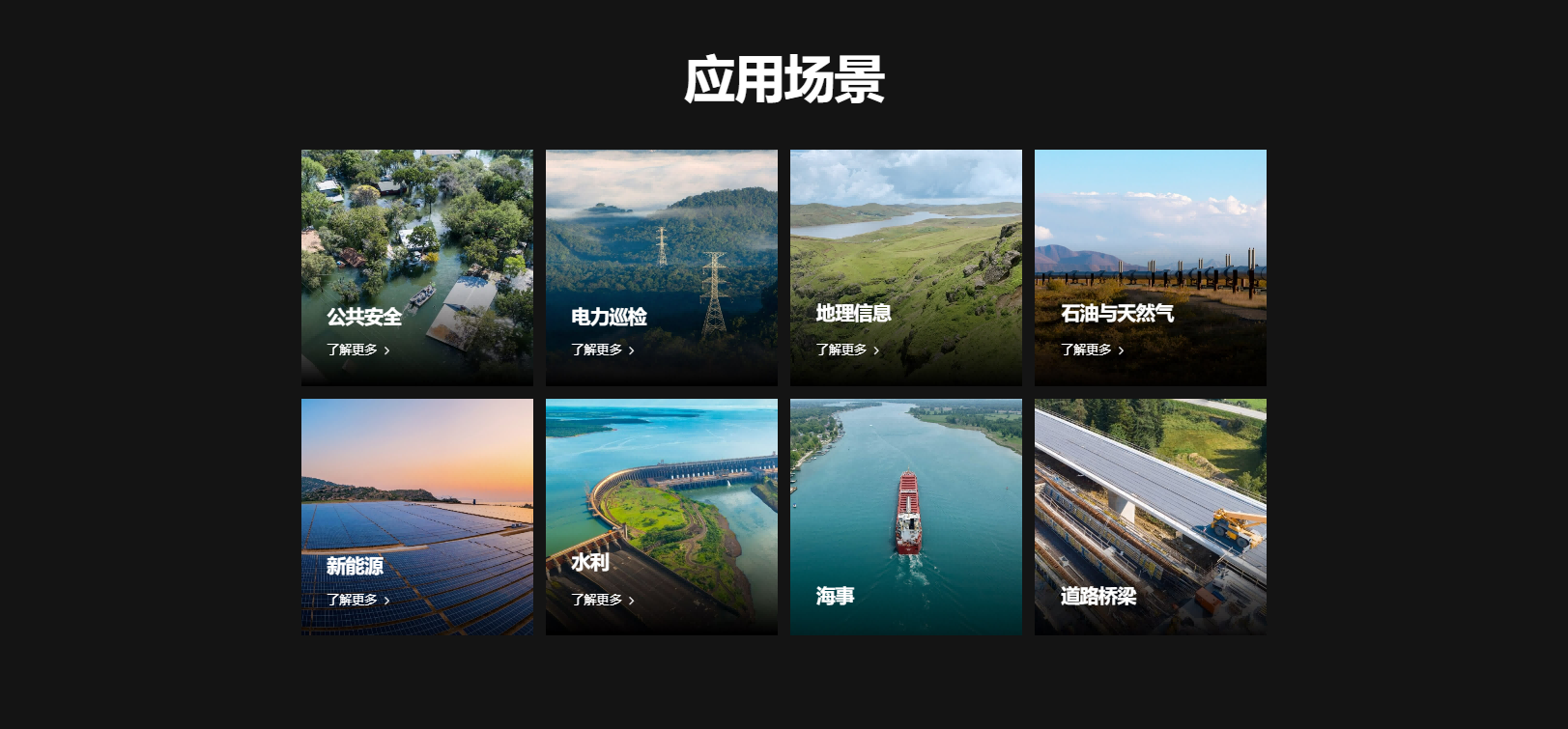The width and height of the screenshot is (1568, 729).
Task: Select 了解更多 under 石油与天然气
Action: 1092,350
